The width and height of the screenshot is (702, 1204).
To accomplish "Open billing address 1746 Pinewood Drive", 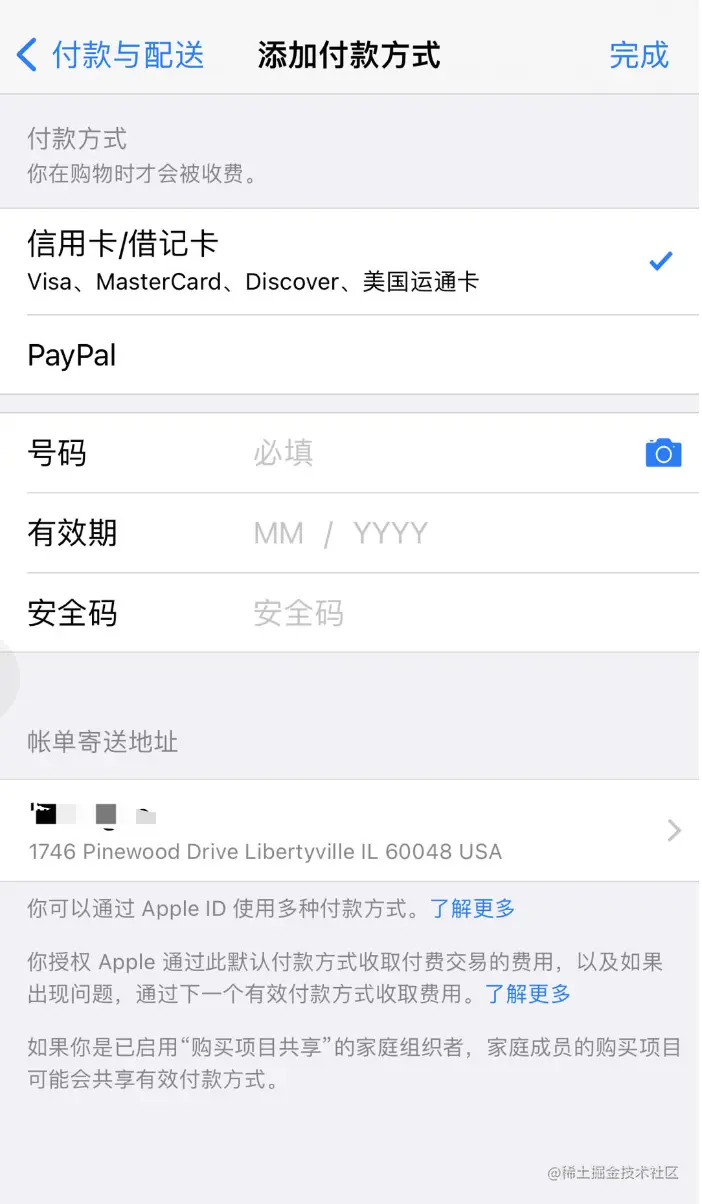I will coord(350,831).
